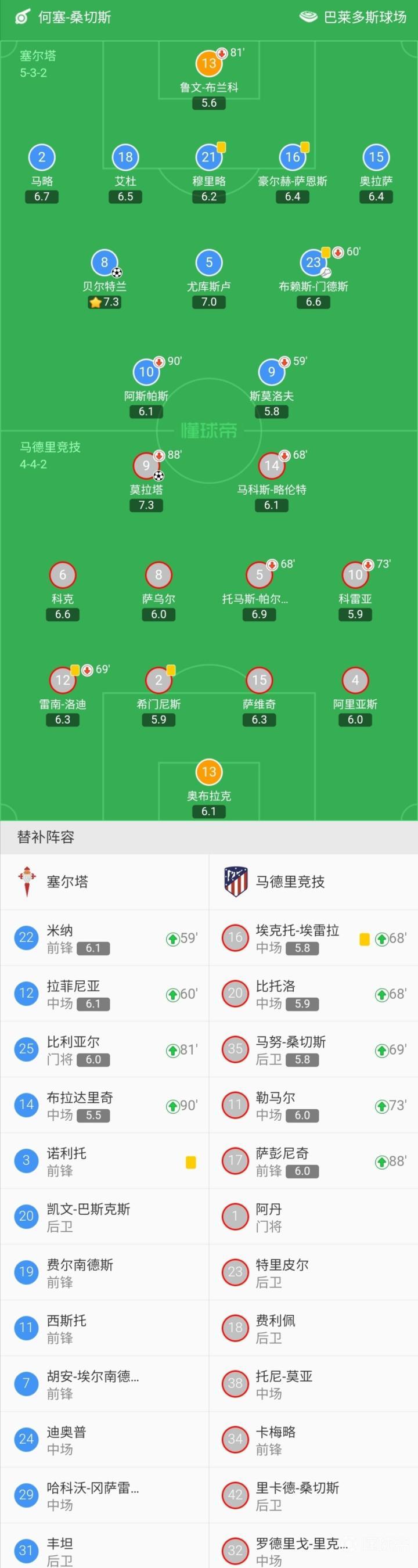Viewport: 418px width, 1568px height.
Task: View 贝尔特兰's player details
Action: (x=104, y=263)
